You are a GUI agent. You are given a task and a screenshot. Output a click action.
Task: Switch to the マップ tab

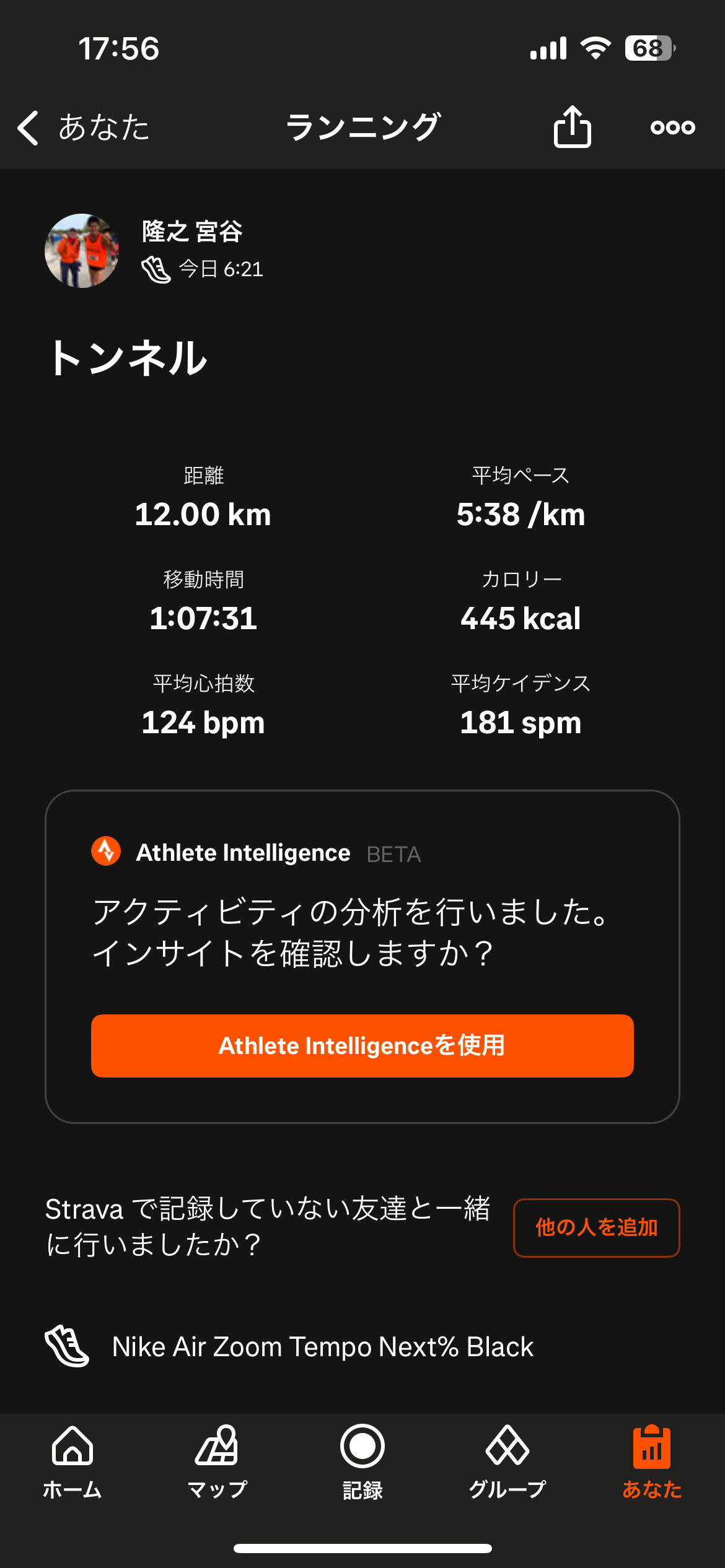tap(217, 1461)
